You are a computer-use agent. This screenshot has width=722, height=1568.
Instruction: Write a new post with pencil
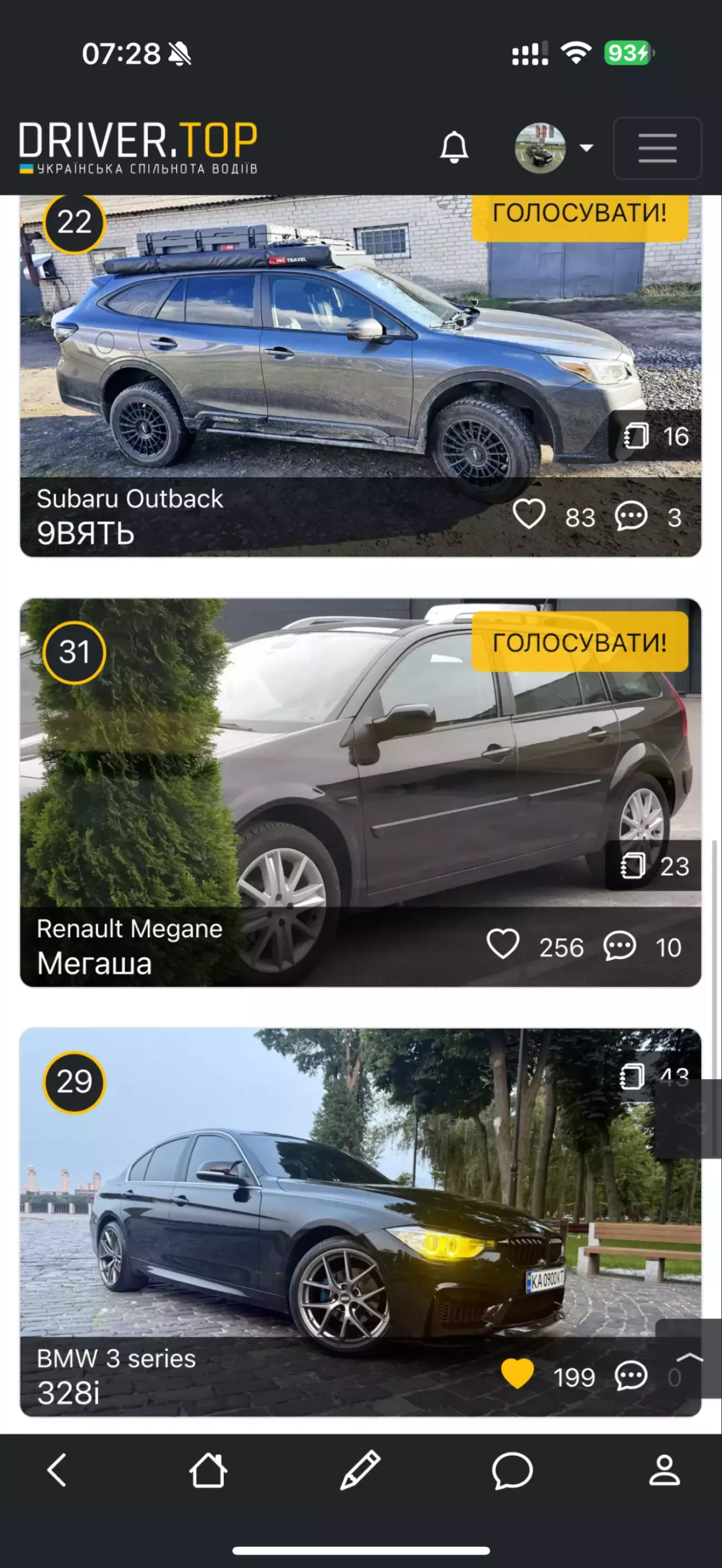point(360,1471)
